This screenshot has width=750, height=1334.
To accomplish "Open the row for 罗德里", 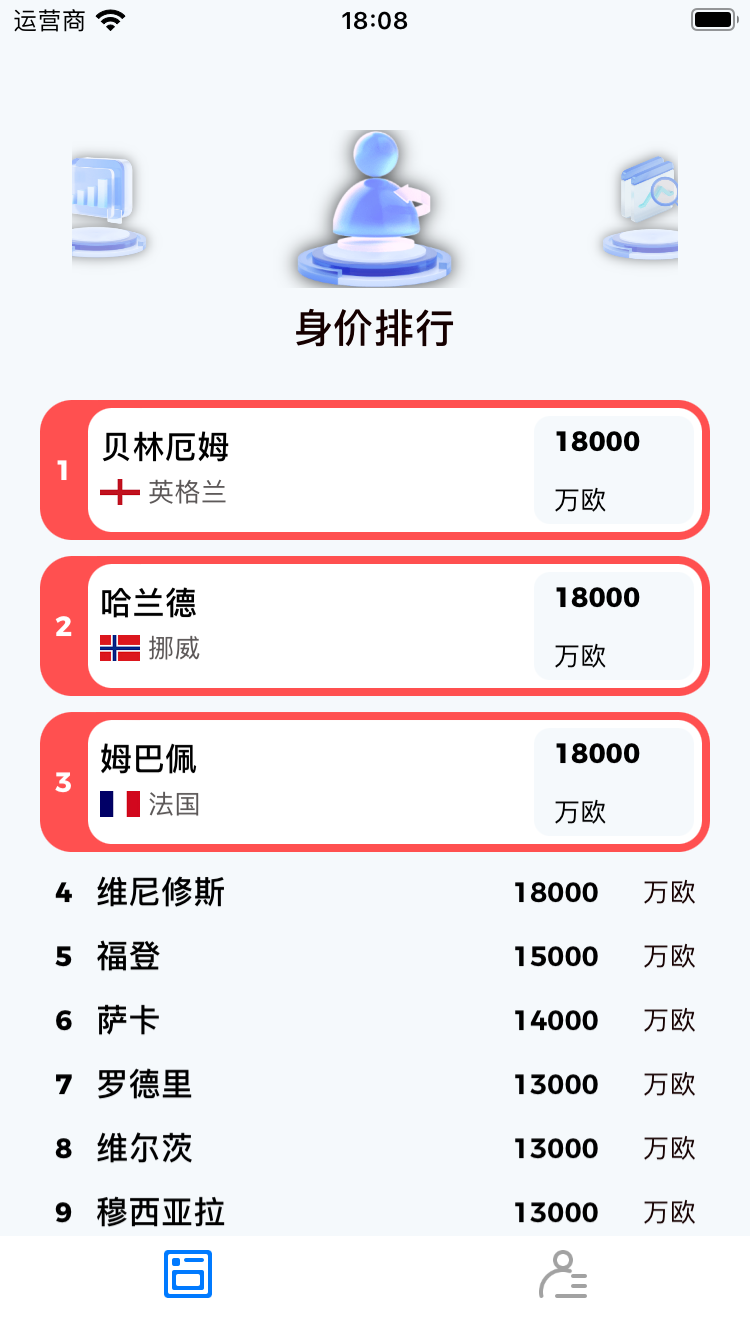I will coord(375,1084).
